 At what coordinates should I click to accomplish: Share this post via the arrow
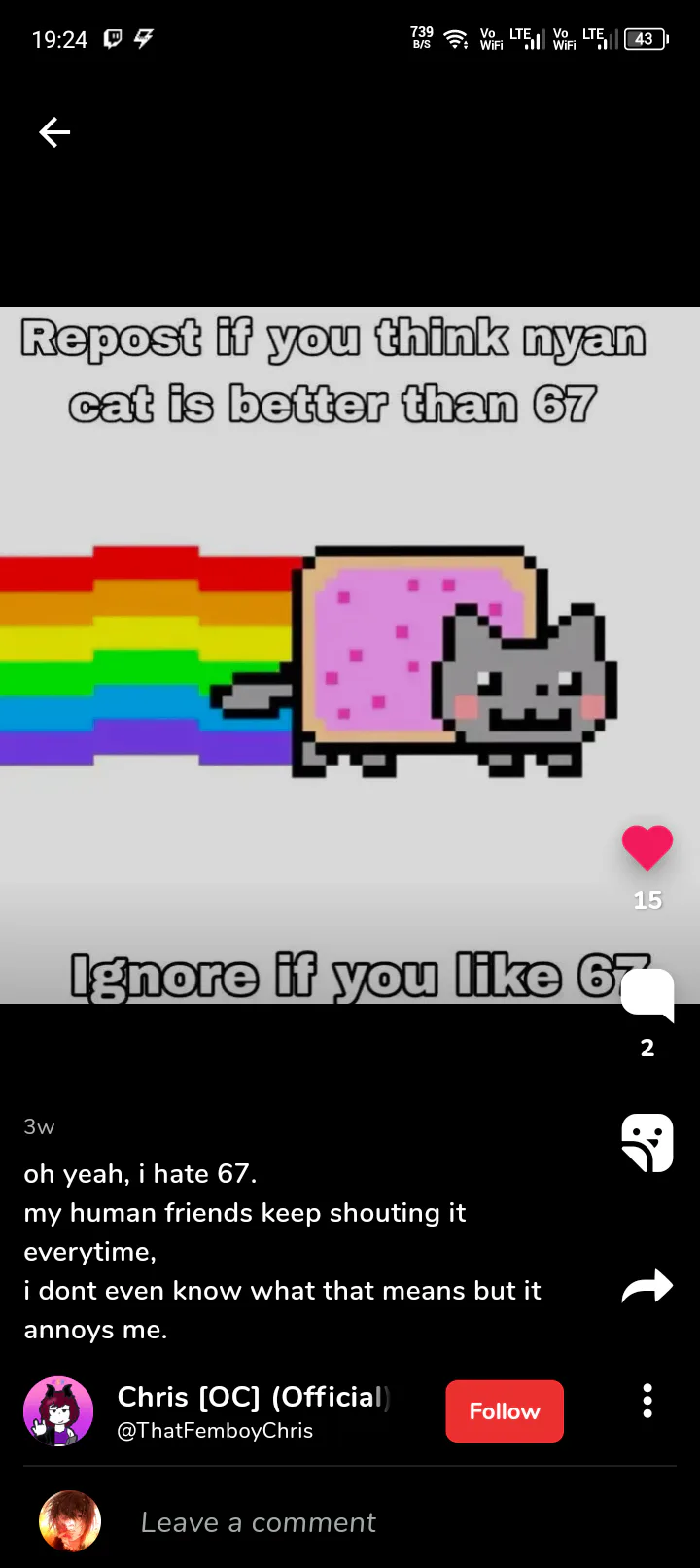pos(647,1287)
